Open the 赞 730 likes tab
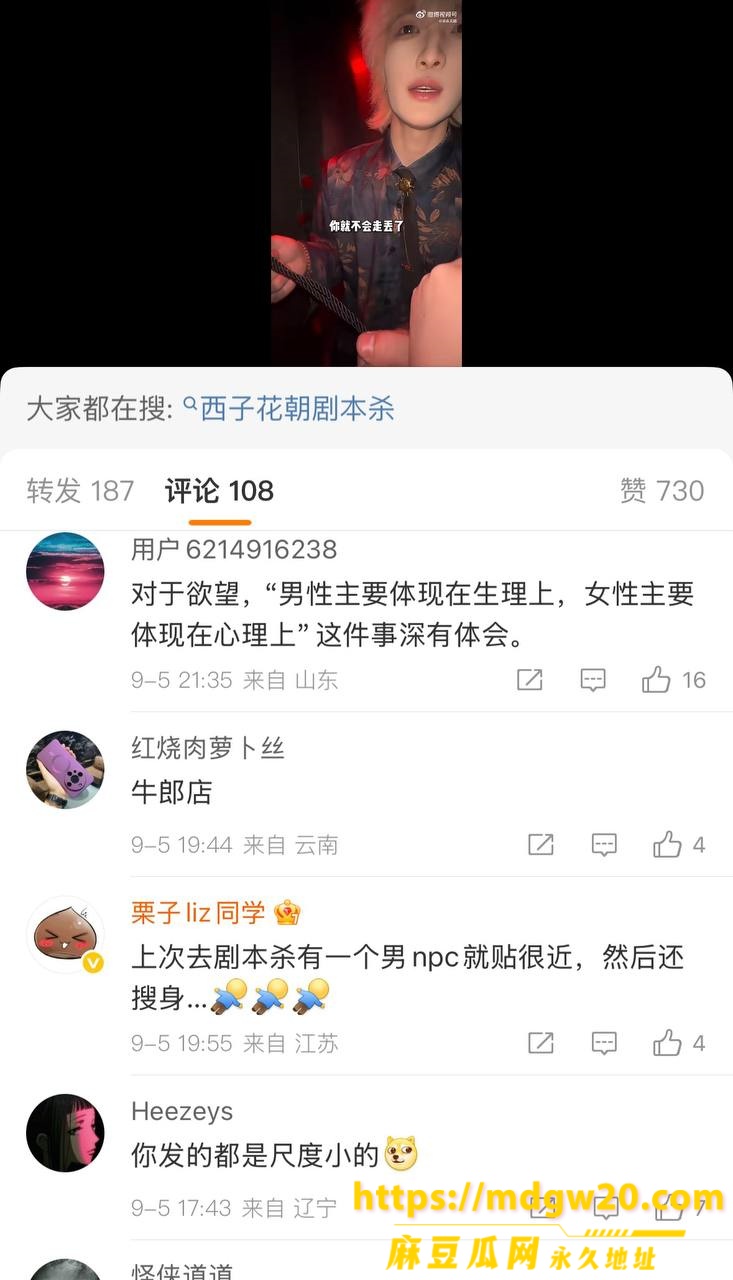733x1280 pixels. click(x=662, y=491)
